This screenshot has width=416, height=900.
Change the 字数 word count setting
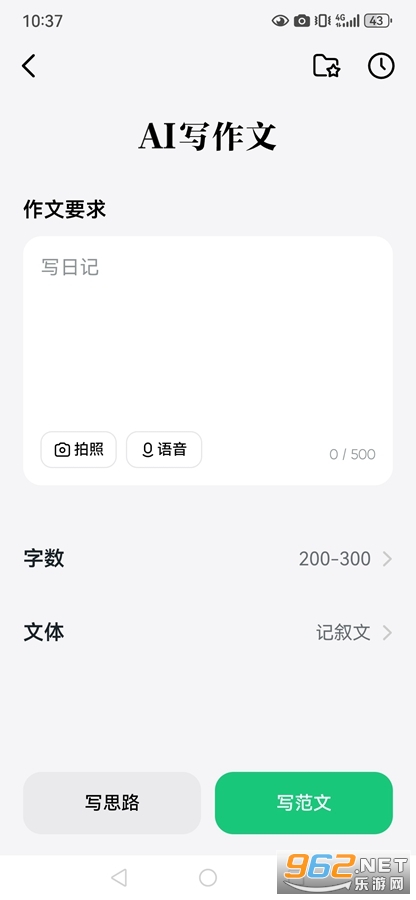click(208, 558)
